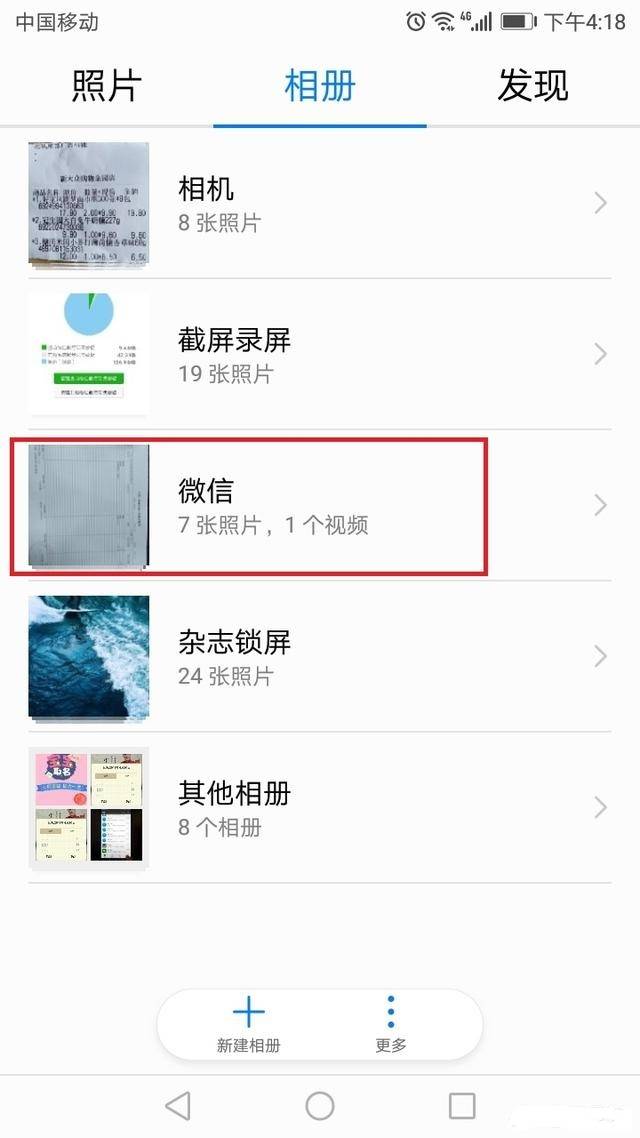640x1138 pixels.
Task: Open the 更多 options menu
Action: [391, 1024]
